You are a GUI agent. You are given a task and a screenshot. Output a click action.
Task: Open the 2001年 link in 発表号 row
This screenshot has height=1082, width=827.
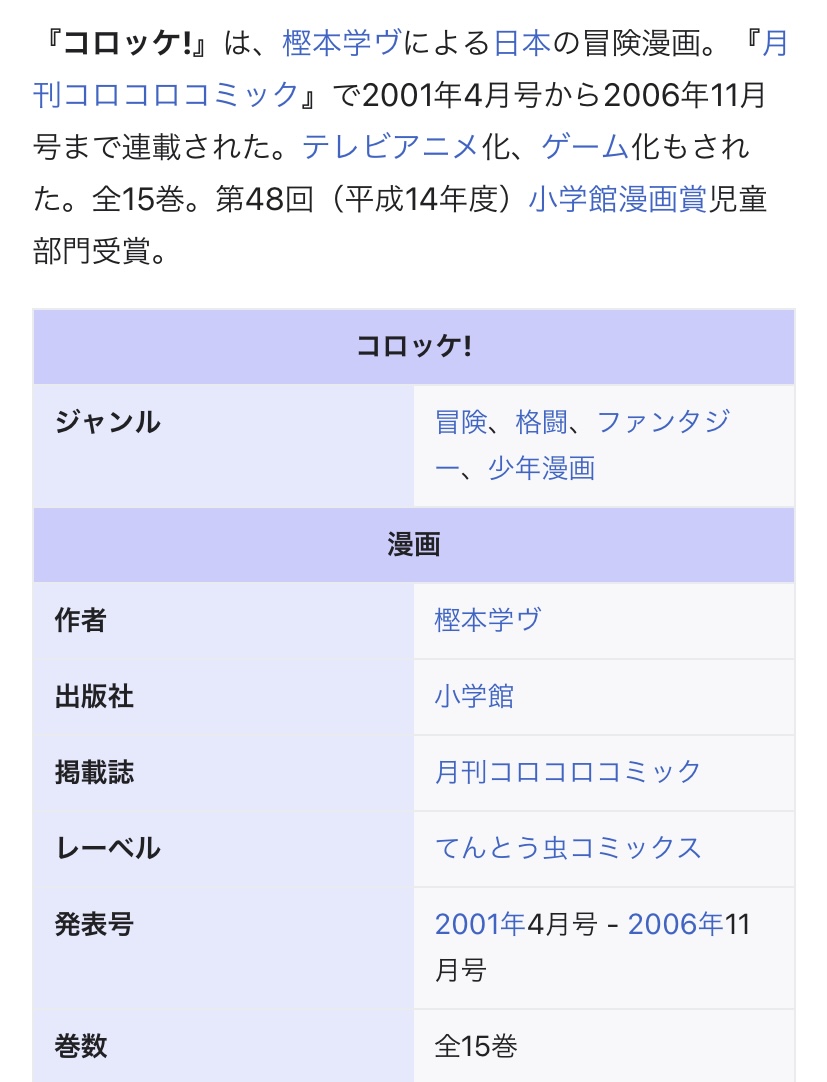[479, 924]
